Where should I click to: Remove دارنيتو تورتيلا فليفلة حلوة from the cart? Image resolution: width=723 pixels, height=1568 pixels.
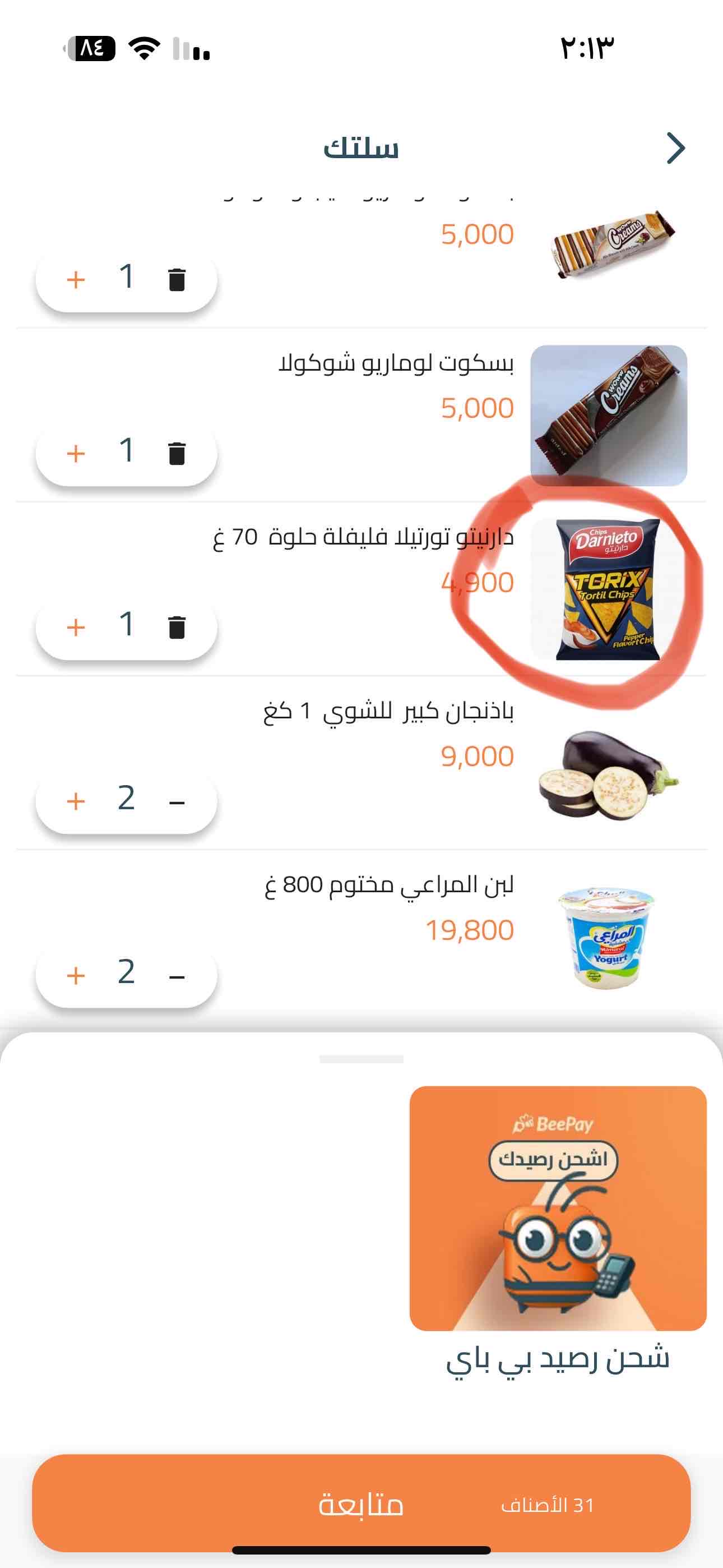point(177,627)
